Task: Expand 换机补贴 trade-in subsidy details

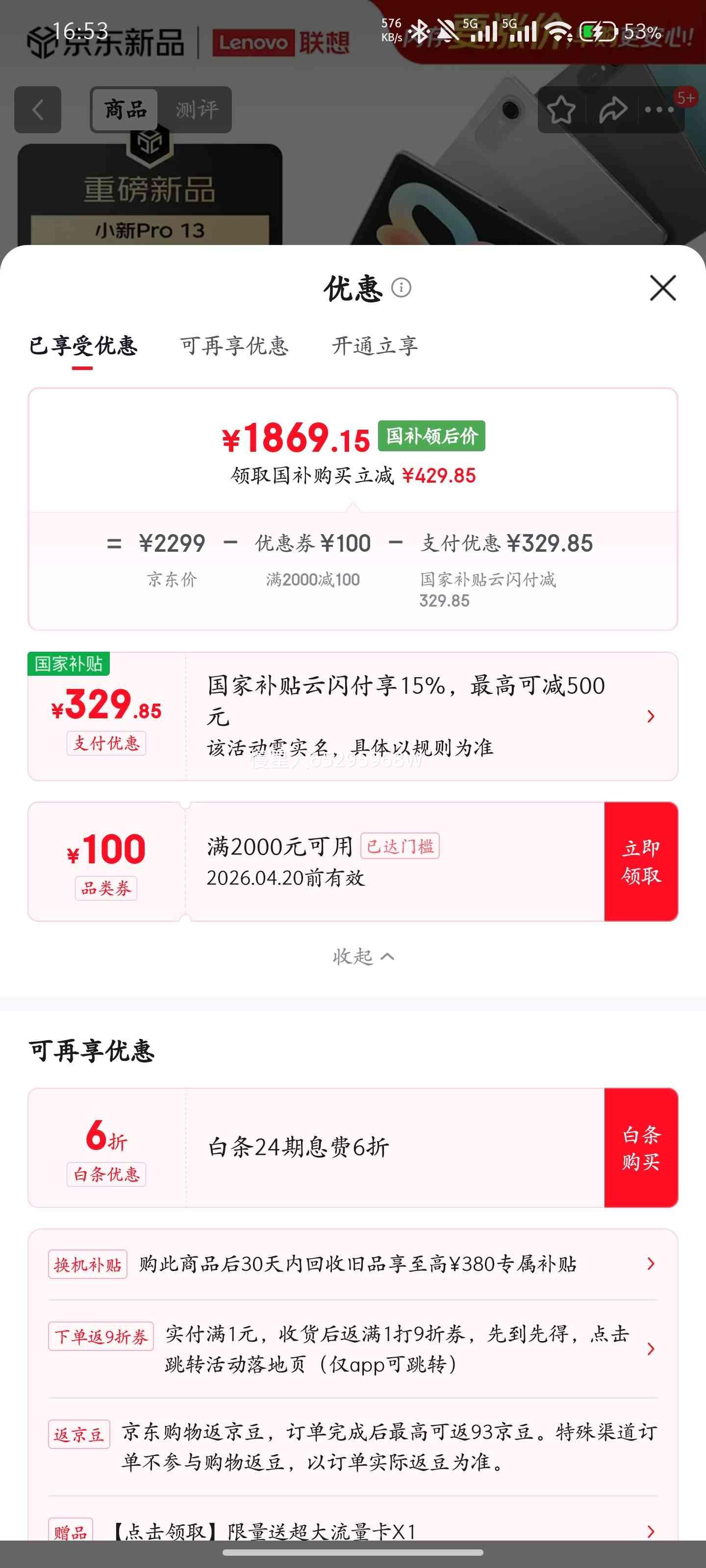Action: [651, 1264]
